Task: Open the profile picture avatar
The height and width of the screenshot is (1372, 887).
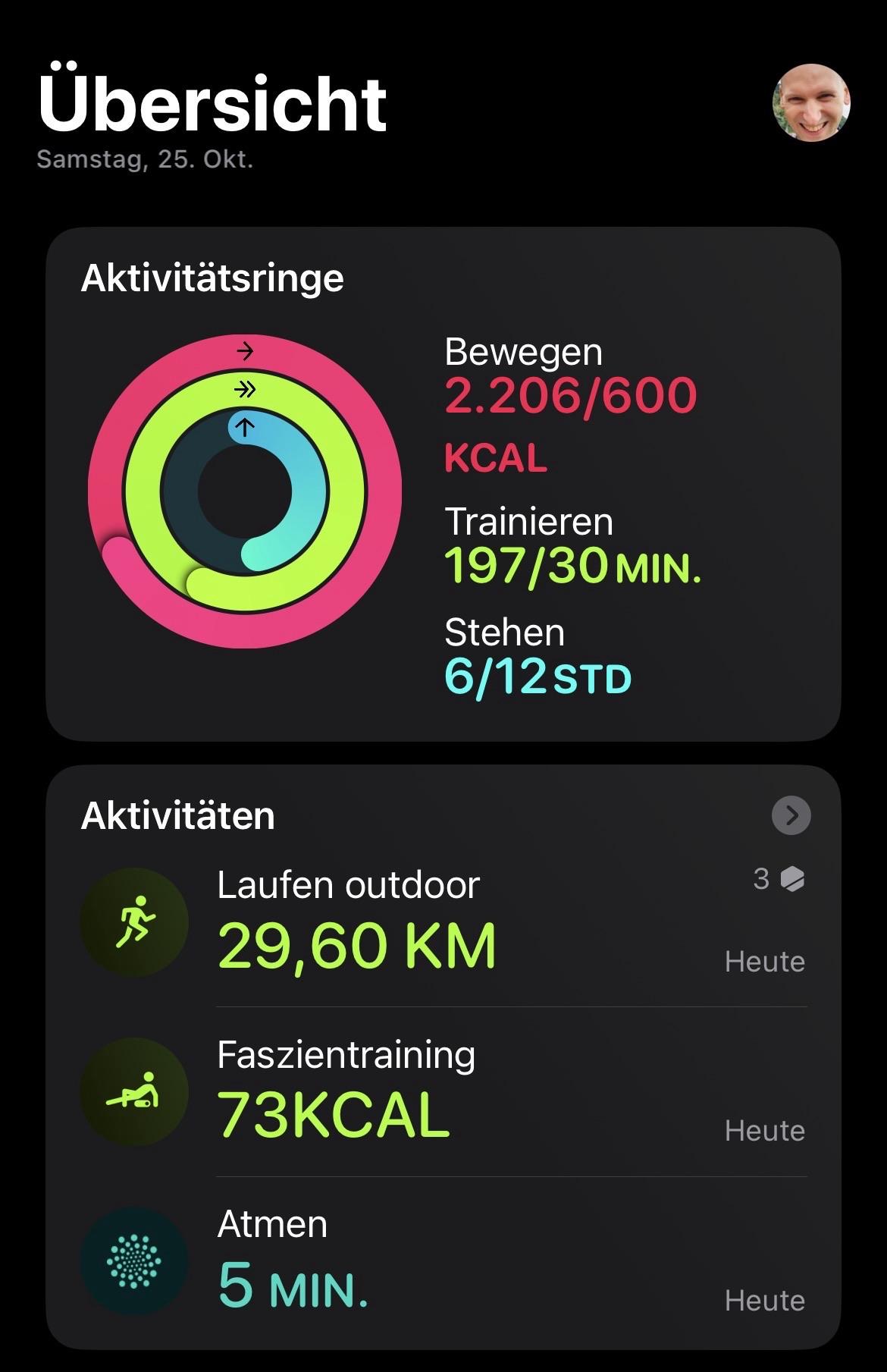Action: 811,103
